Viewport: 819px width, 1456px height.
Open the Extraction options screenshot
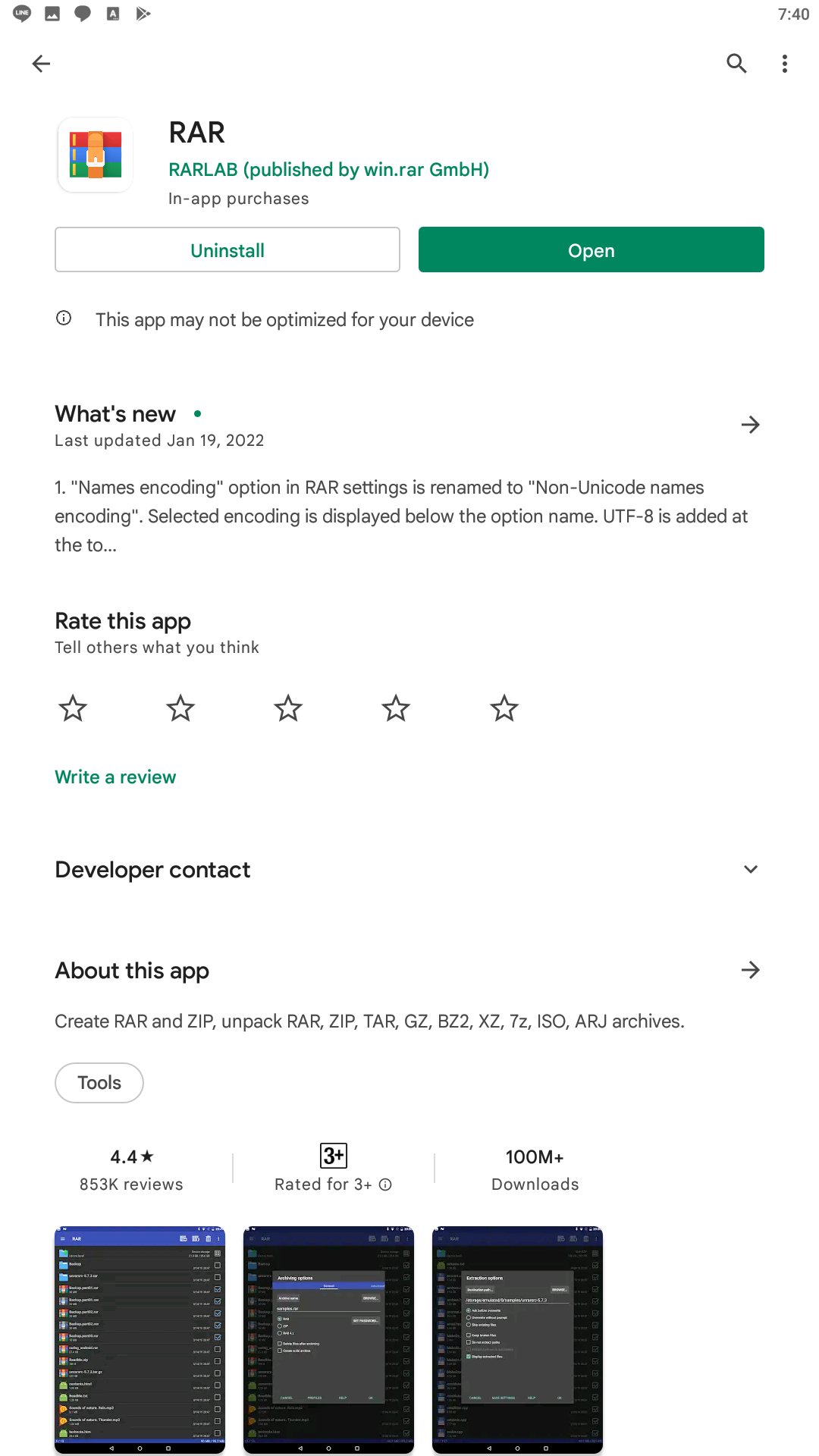click(x=517, y=1339)
